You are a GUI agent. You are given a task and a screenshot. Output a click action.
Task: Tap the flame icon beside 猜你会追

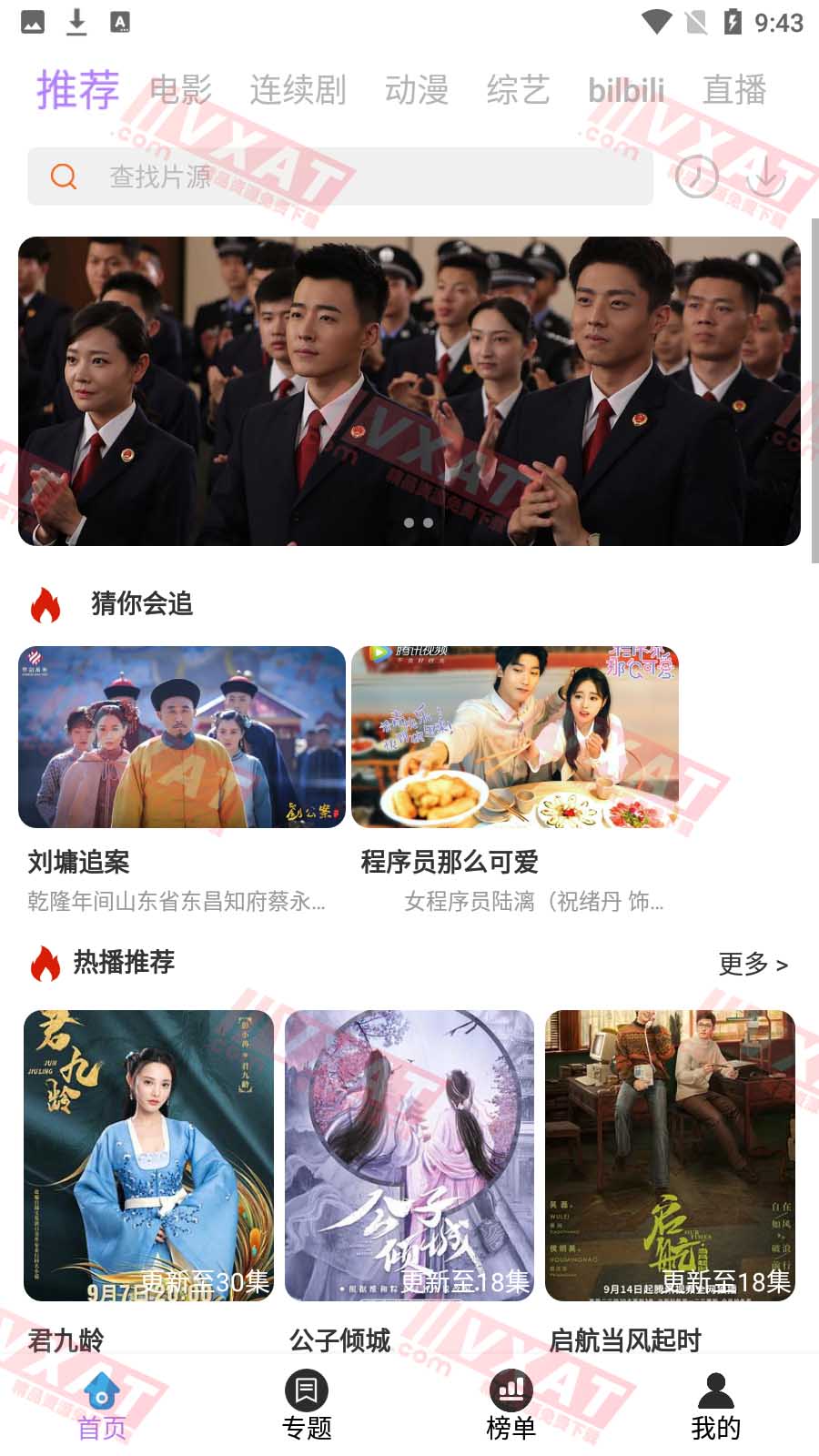click(44, 605)
